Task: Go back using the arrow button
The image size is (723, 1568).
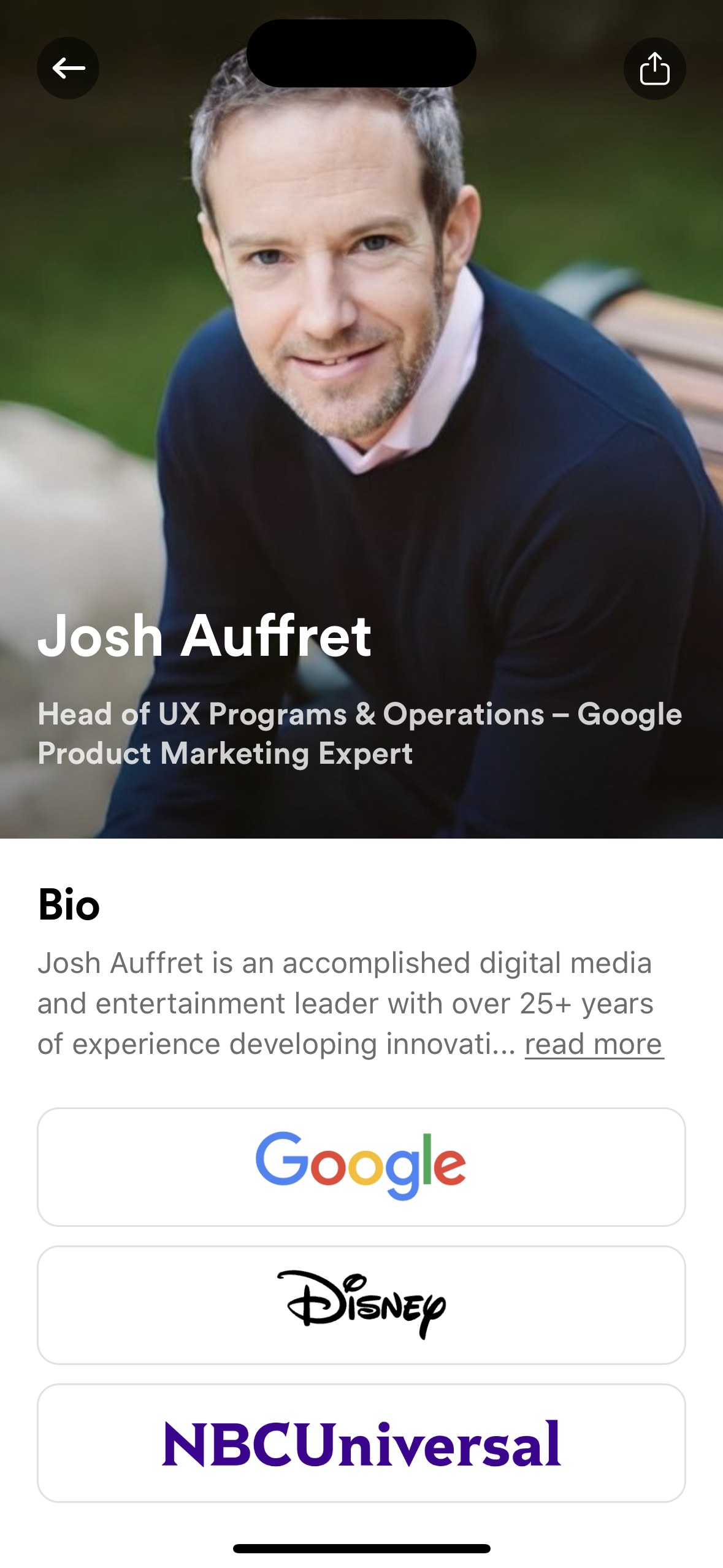Action: (x=68, y=68)
